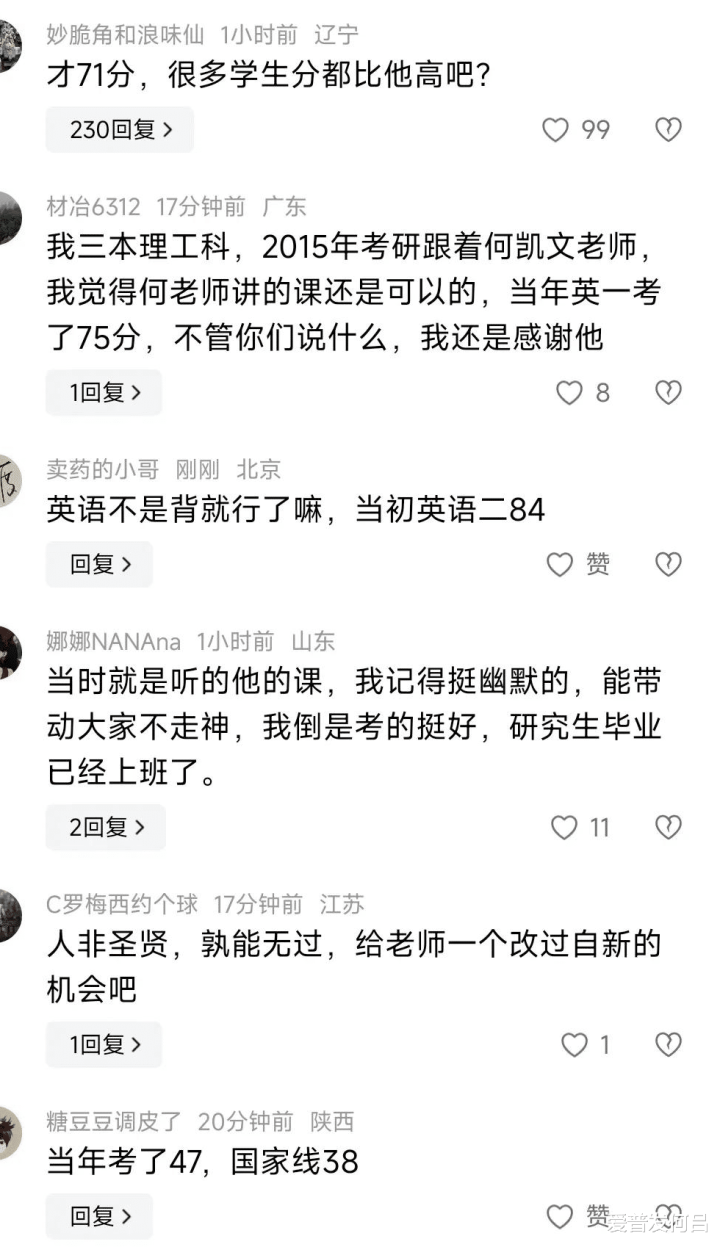Open 1回复 under C罗梅西约个球's comment
The height and width of the screenshot is (1247, 720).
pyautogui.click(x=103, y=1045)
